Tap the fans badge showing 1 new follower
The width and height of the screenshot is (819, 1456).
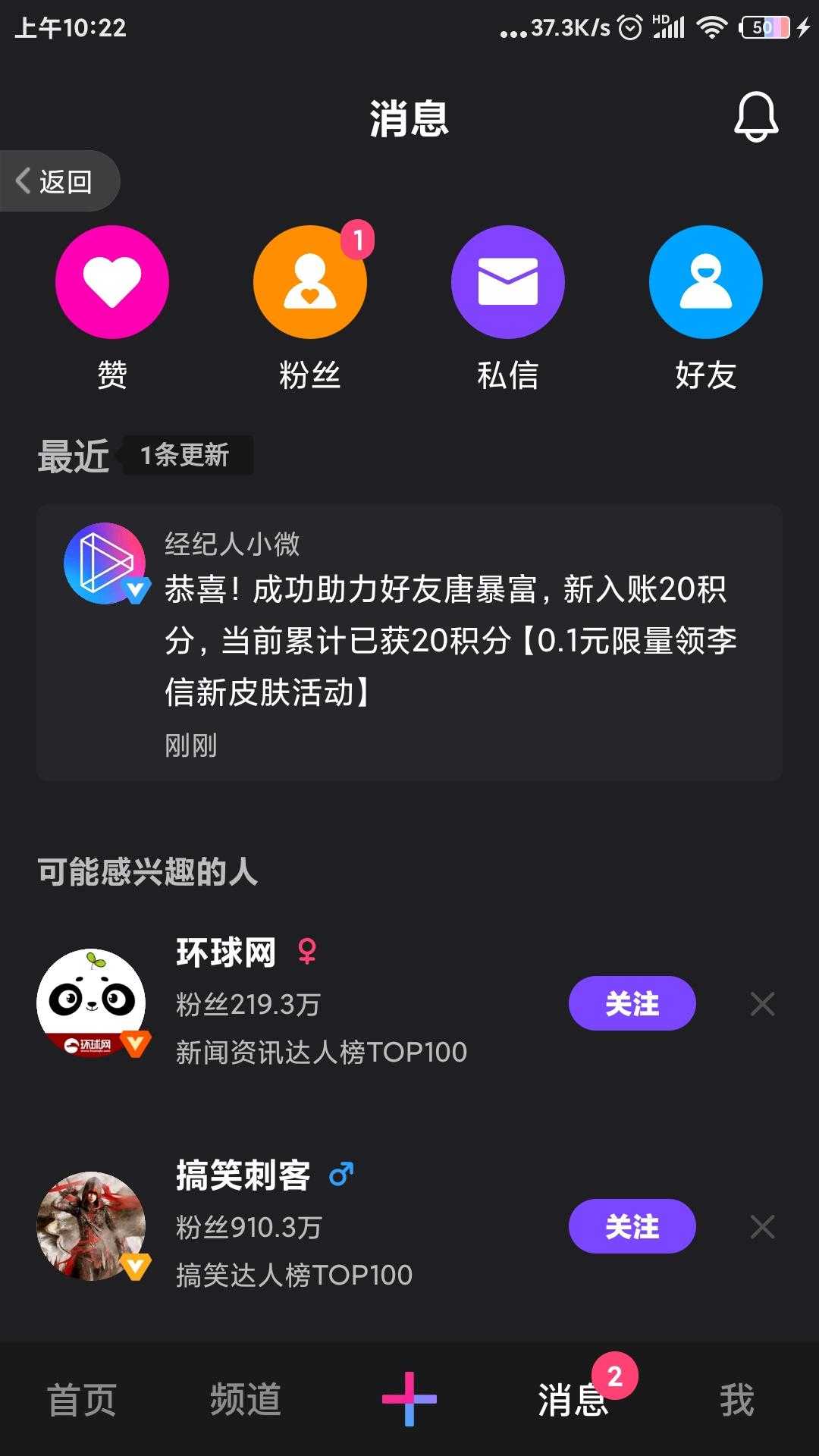(x=357, y=240)
